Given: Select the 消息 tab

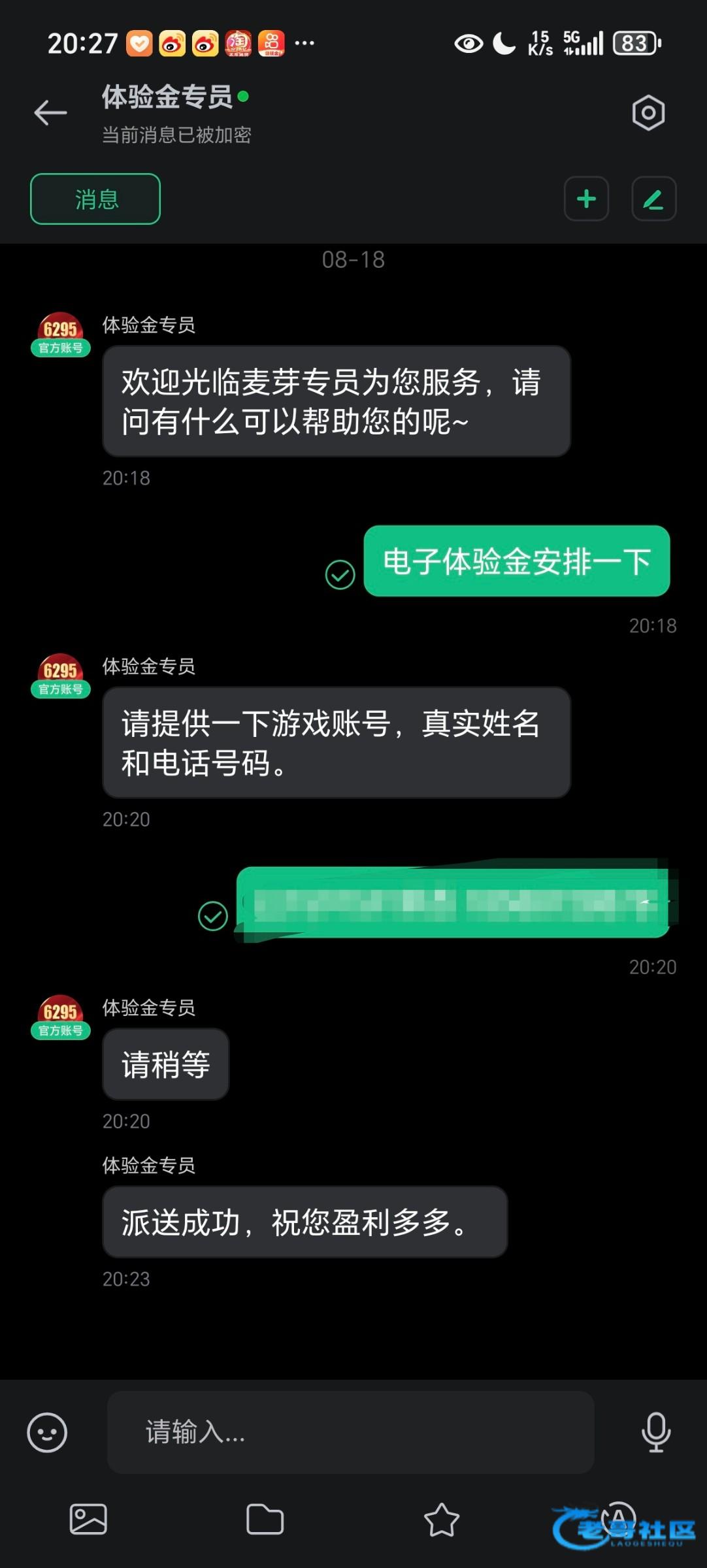Looking at the screenshot, I should [95, 199].
